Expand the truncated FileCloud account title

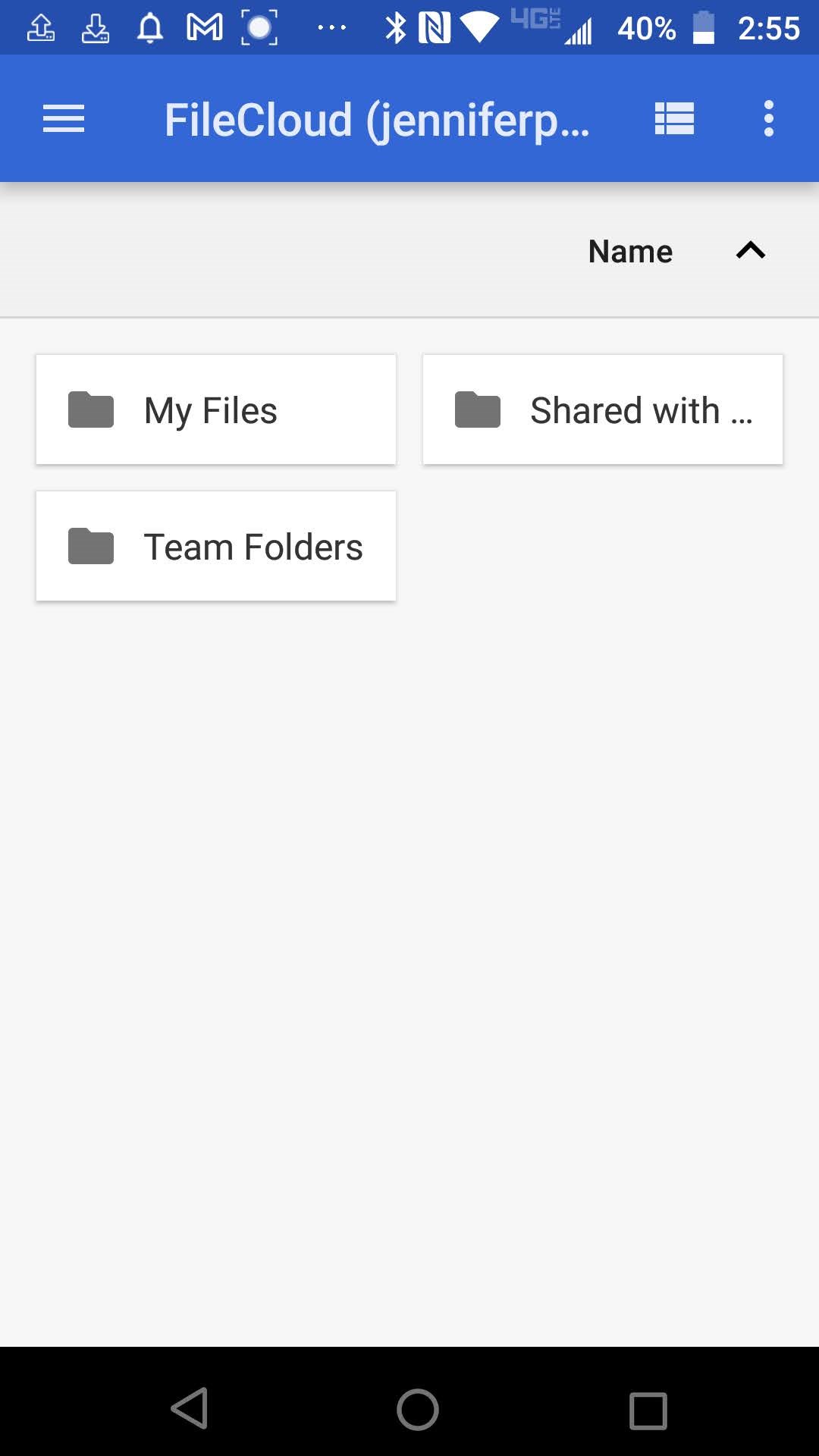point(379,118)
